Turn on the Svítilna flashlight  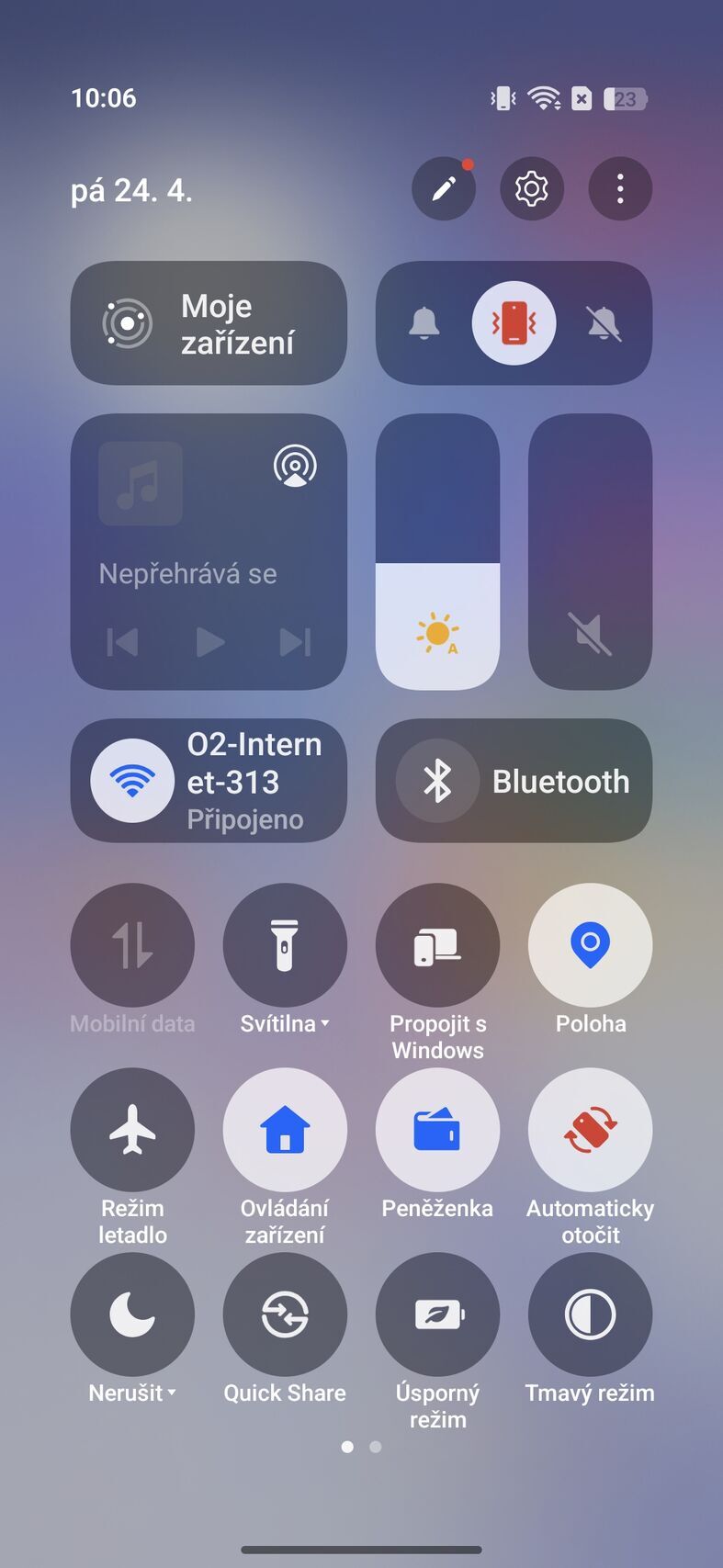coord(285,945)
